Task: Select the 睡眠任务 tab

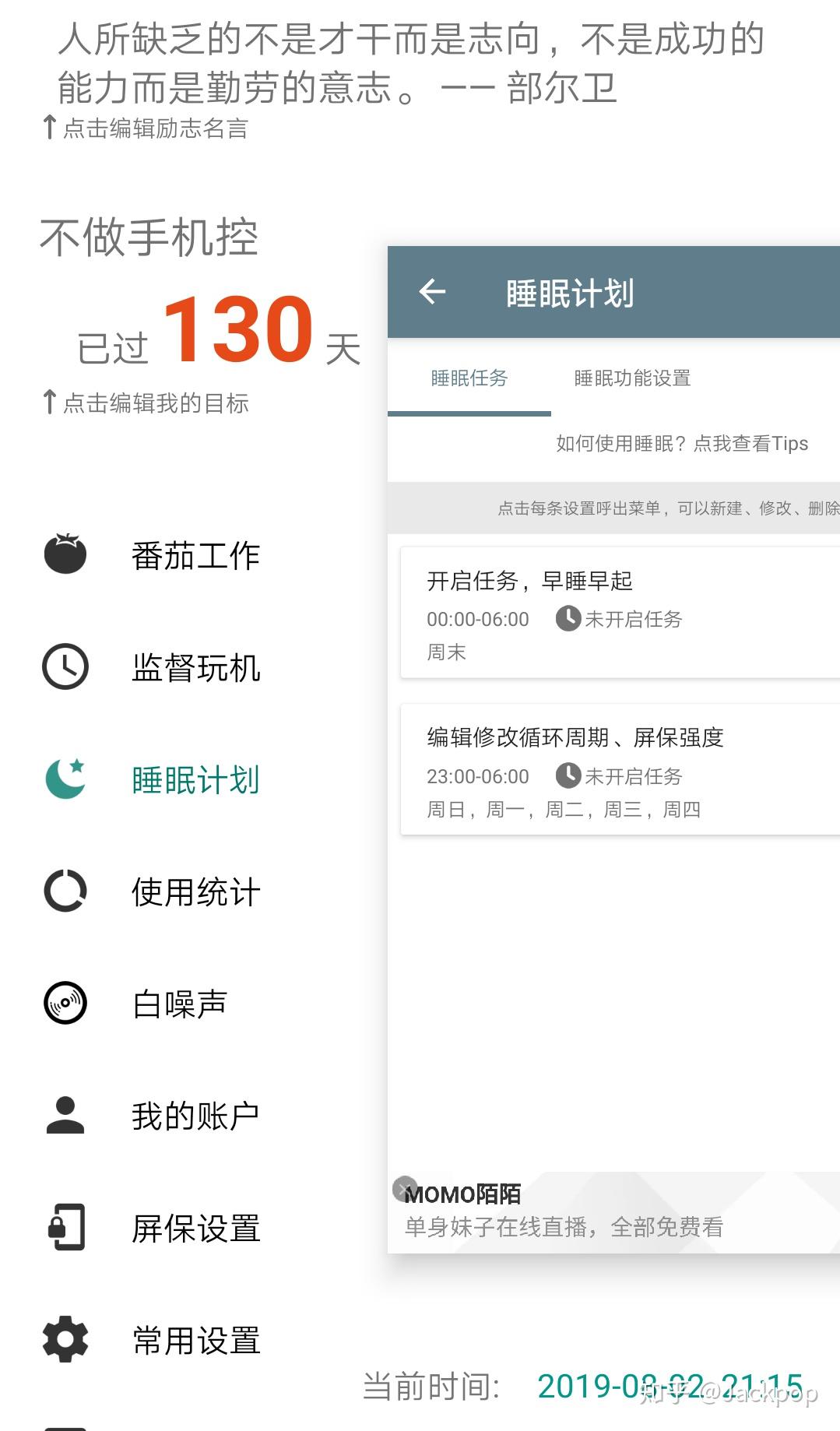Action: (469, 378)
